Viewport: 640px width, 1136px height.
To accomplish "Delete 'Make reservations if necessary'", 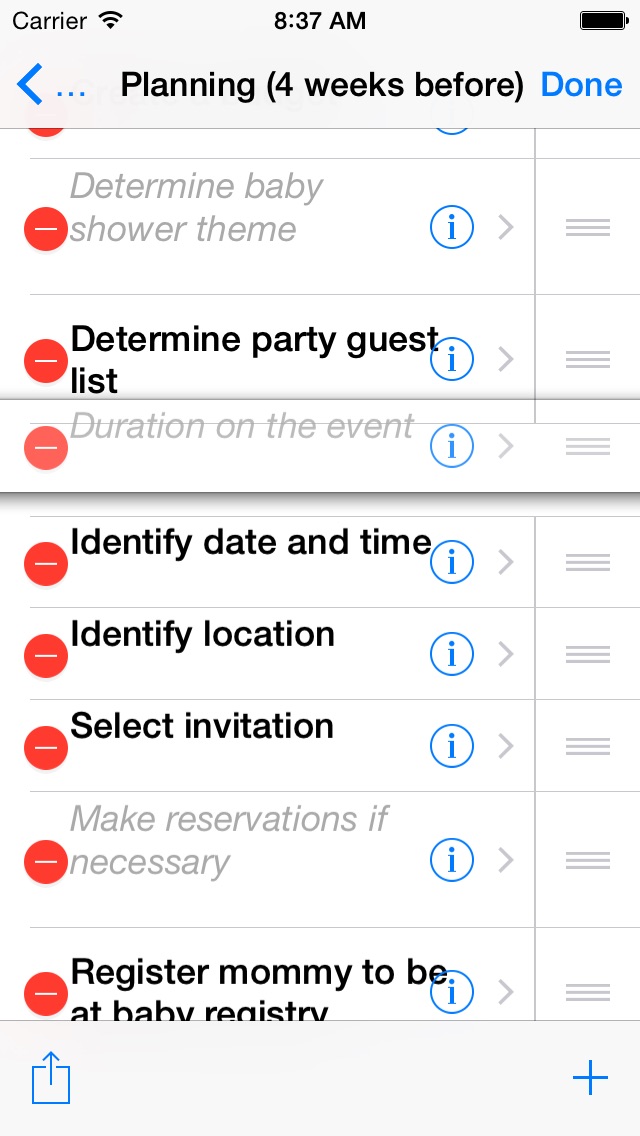I will pos(46,861).
